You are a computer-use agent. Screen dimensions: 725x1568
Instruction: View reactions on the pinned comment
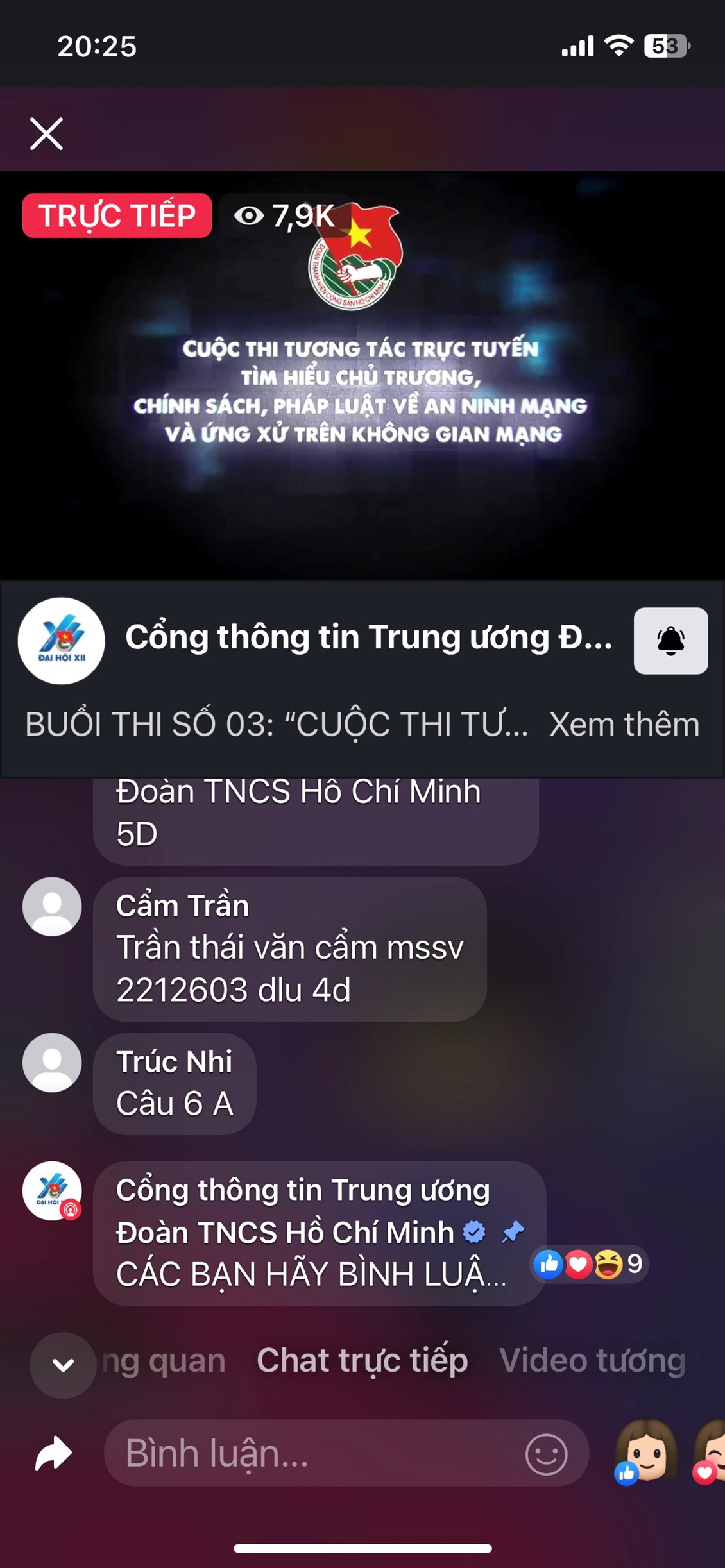(589, 1265)
